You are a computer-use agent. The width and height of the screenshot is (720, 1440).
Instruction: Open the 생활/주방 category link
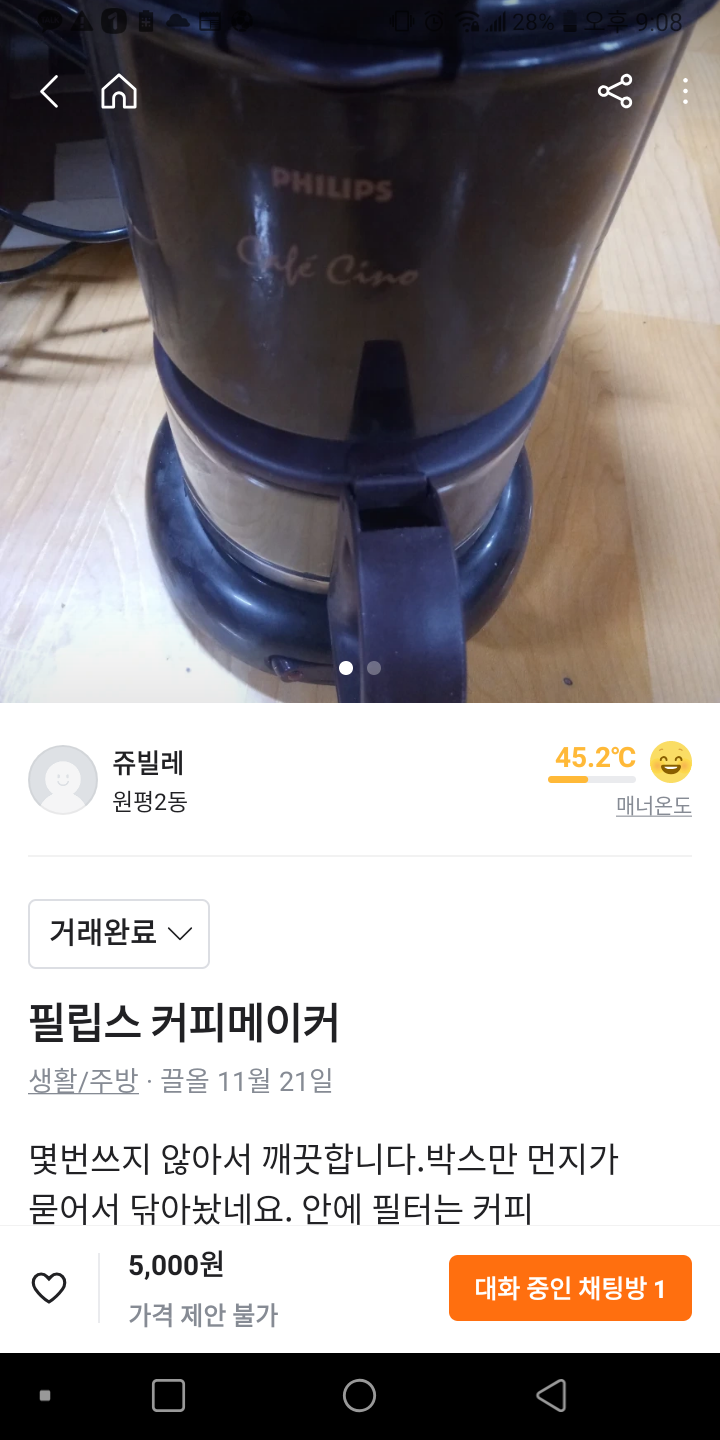pyautogui.click(x=83, y=1081)
